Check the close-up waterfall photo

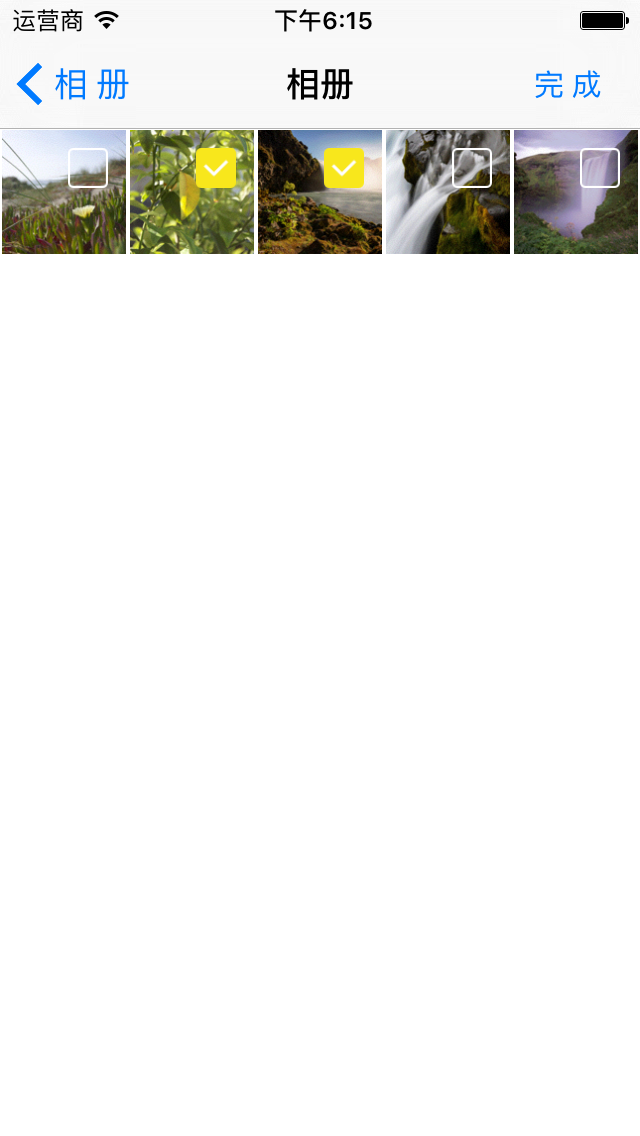472,168
